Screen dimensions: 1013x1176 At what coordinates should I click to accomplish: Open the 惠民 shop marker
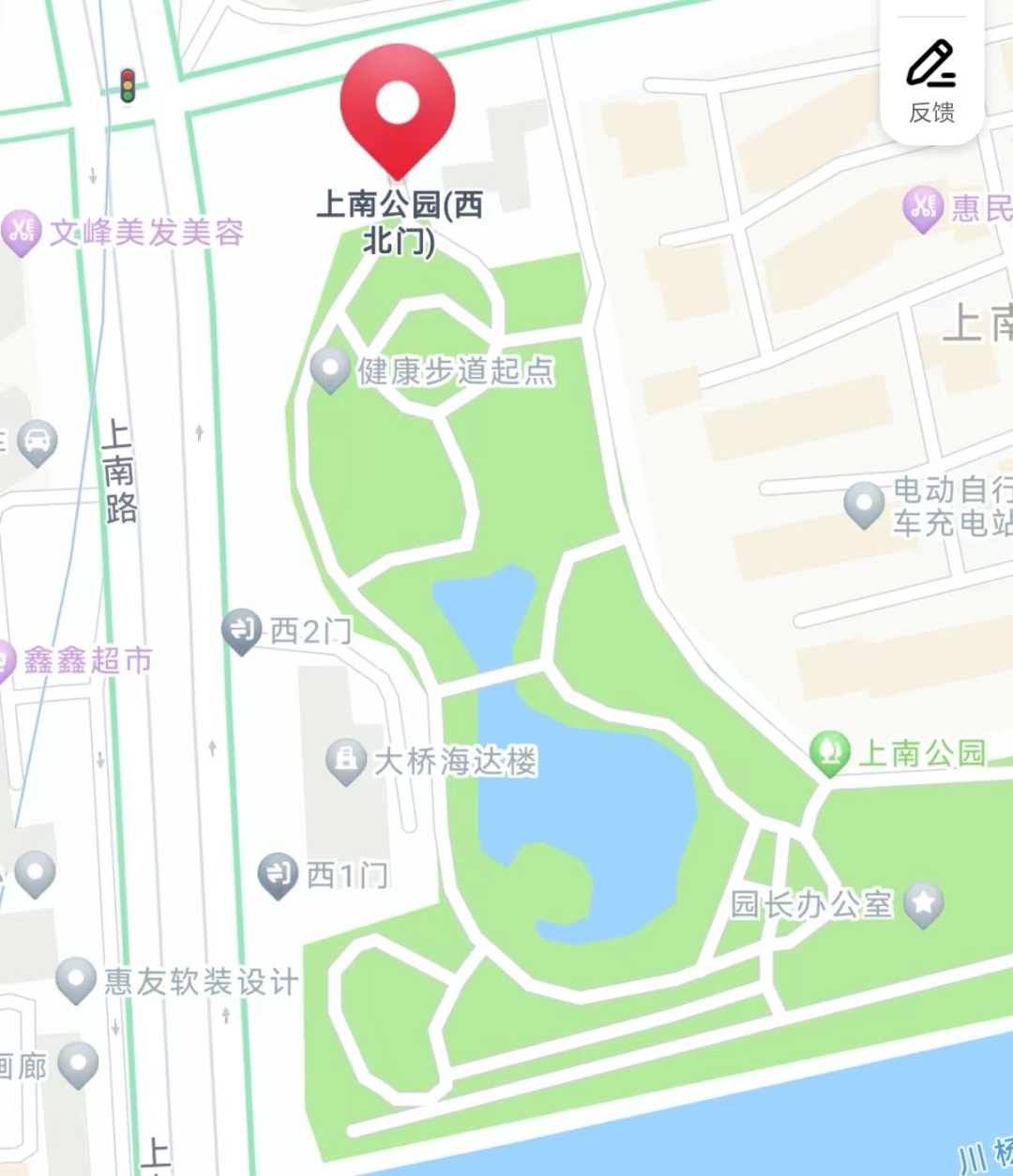[923, 208]
